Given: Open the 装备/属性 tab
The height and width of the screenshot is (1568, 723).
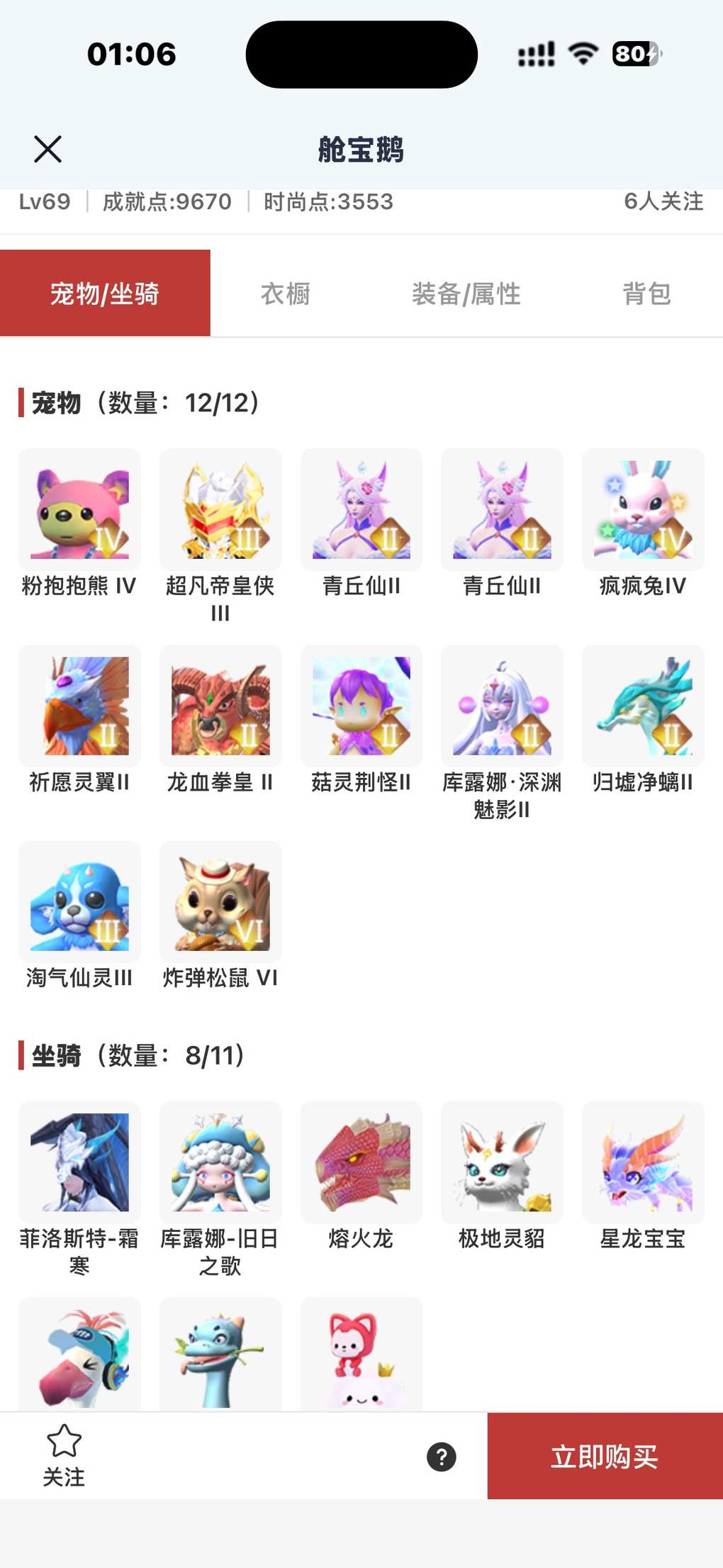Looking at the screenshot, I should (x=466, y=294).
